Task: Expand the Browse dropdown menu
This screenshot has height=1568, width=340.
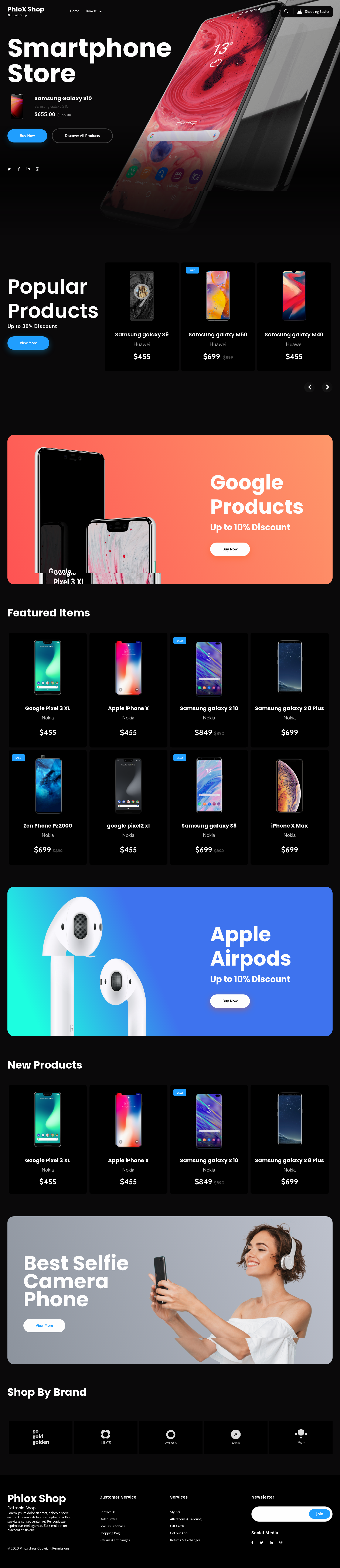Action: click(93, 11)
